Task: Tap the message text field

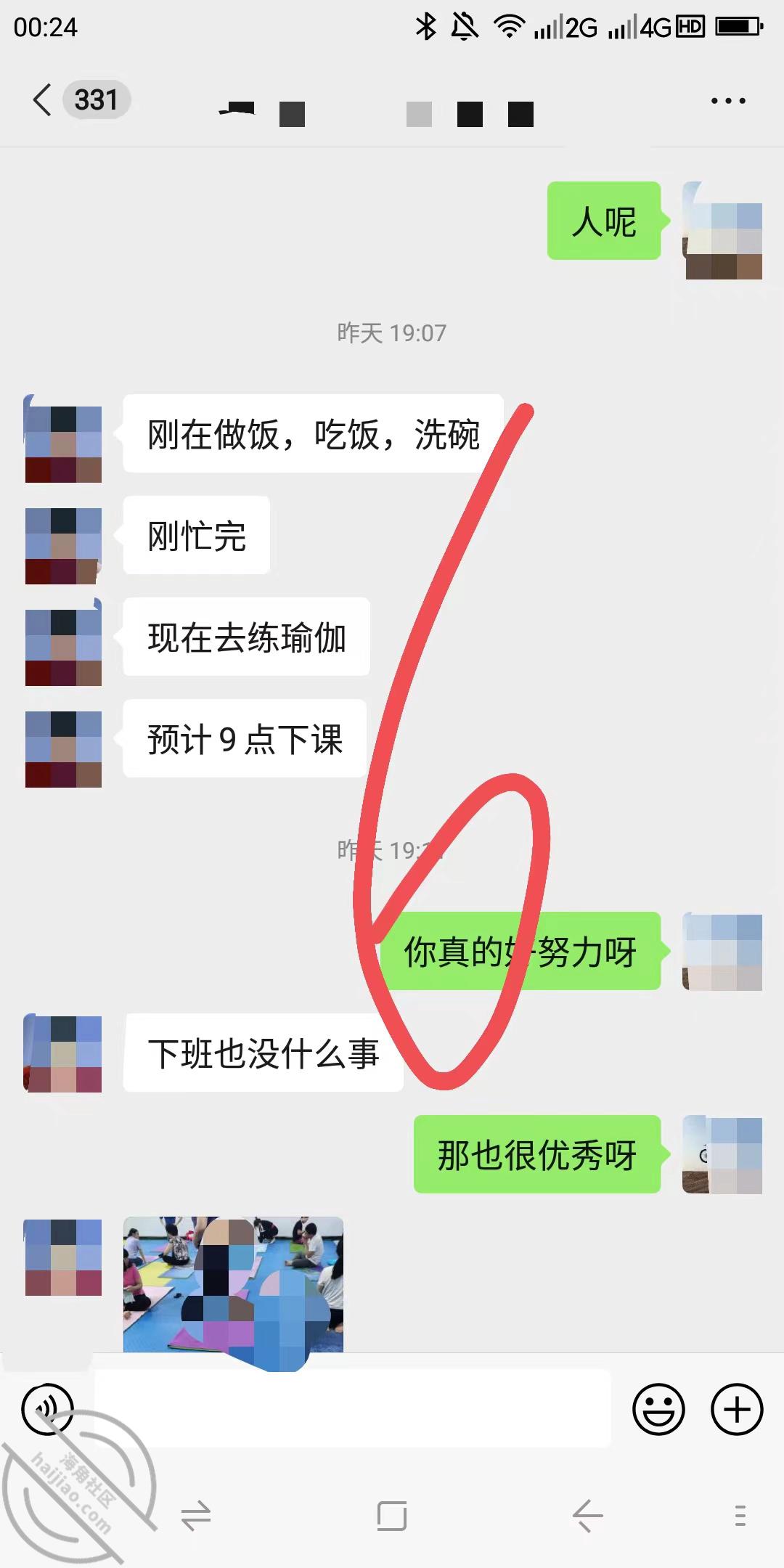Action: pos(353,1409)
